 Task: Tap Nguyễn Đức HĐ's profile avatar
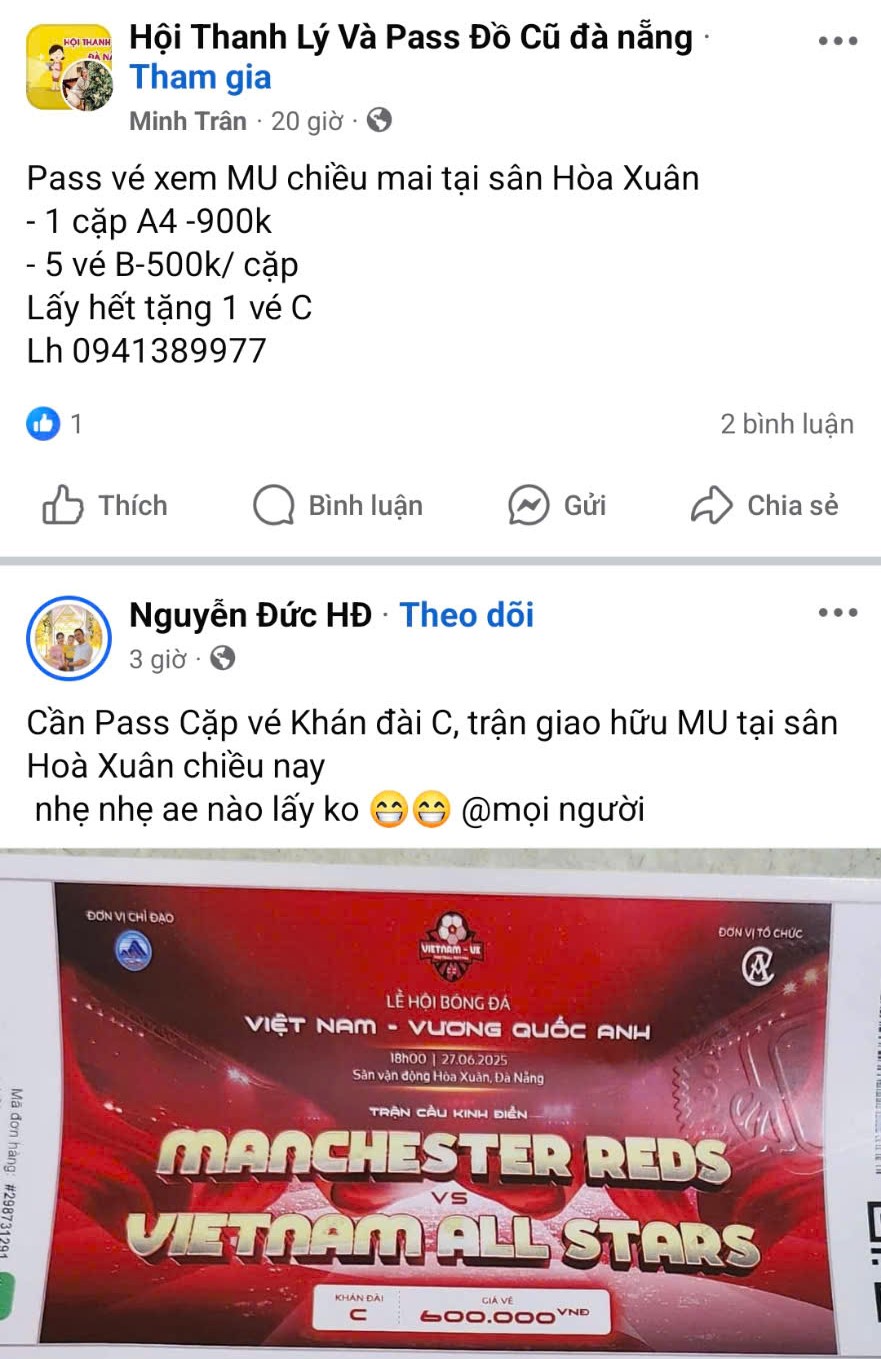(68, 638)
